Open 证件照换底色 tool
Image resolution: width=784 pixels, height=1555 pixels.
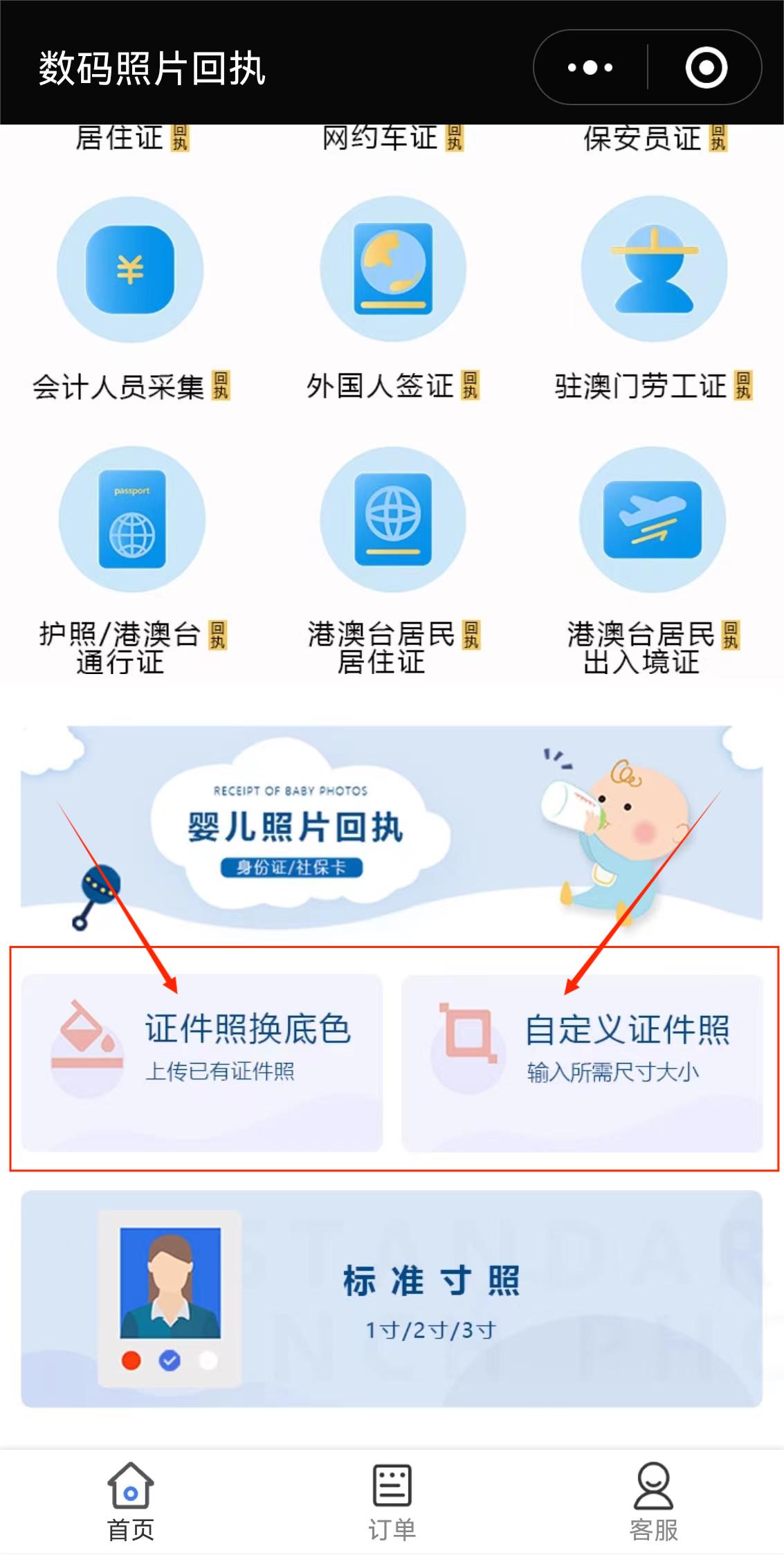[x=202, y=1062]
